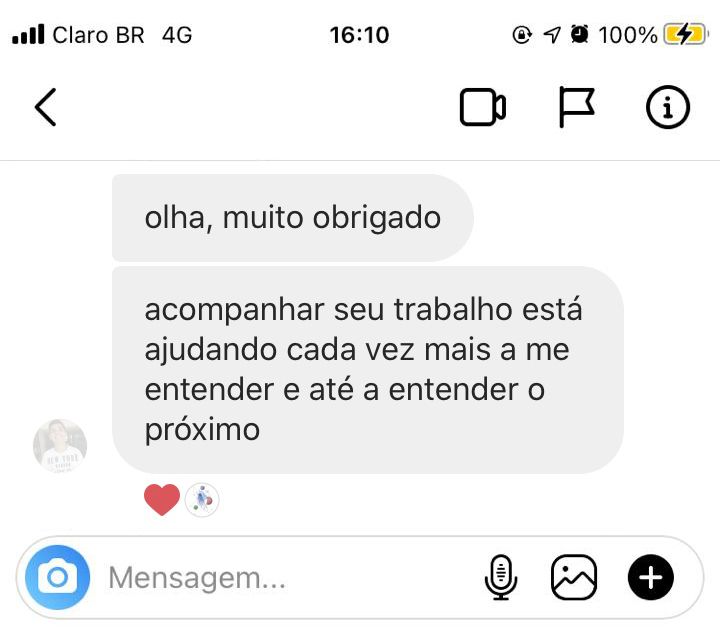Open the camera from message bar

click(x=58, y=577)
